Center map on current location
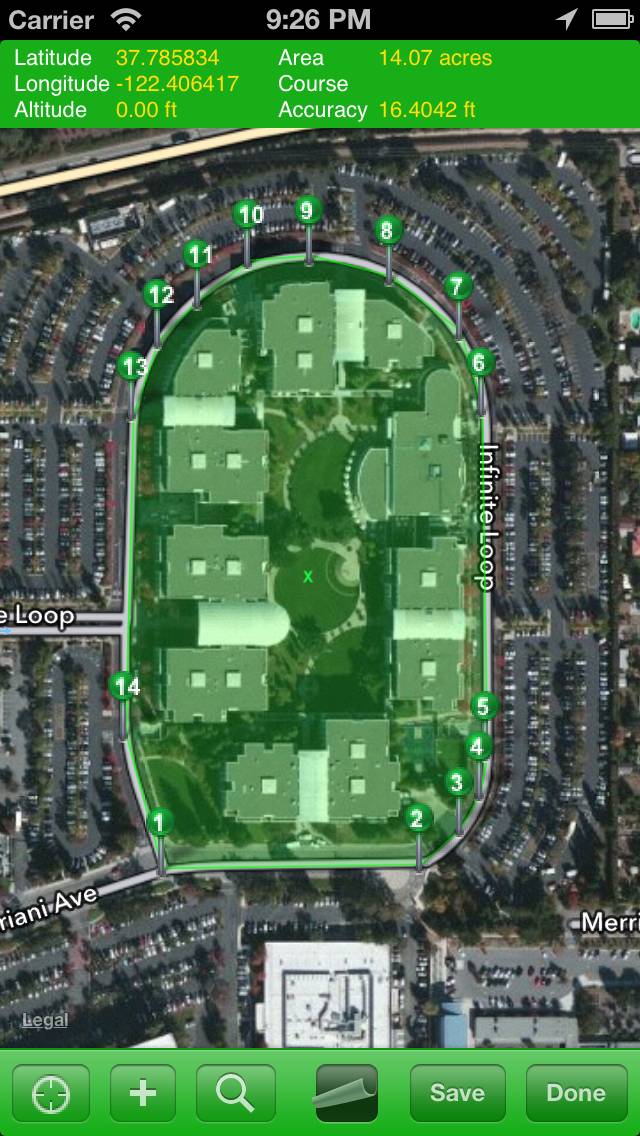 (51, 1093)
